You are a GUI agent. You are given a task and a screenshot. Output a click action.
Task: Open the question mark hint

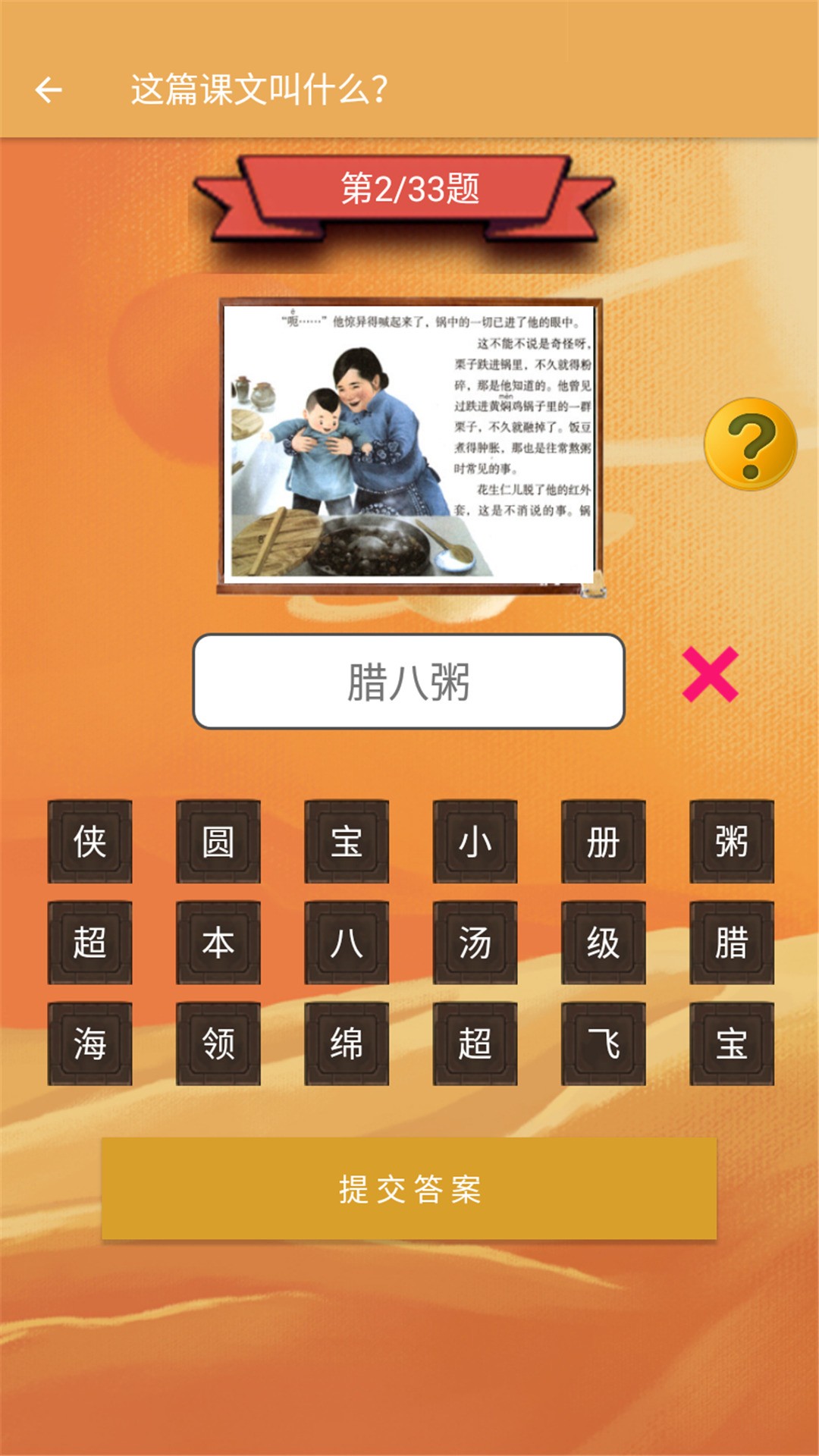750,444
